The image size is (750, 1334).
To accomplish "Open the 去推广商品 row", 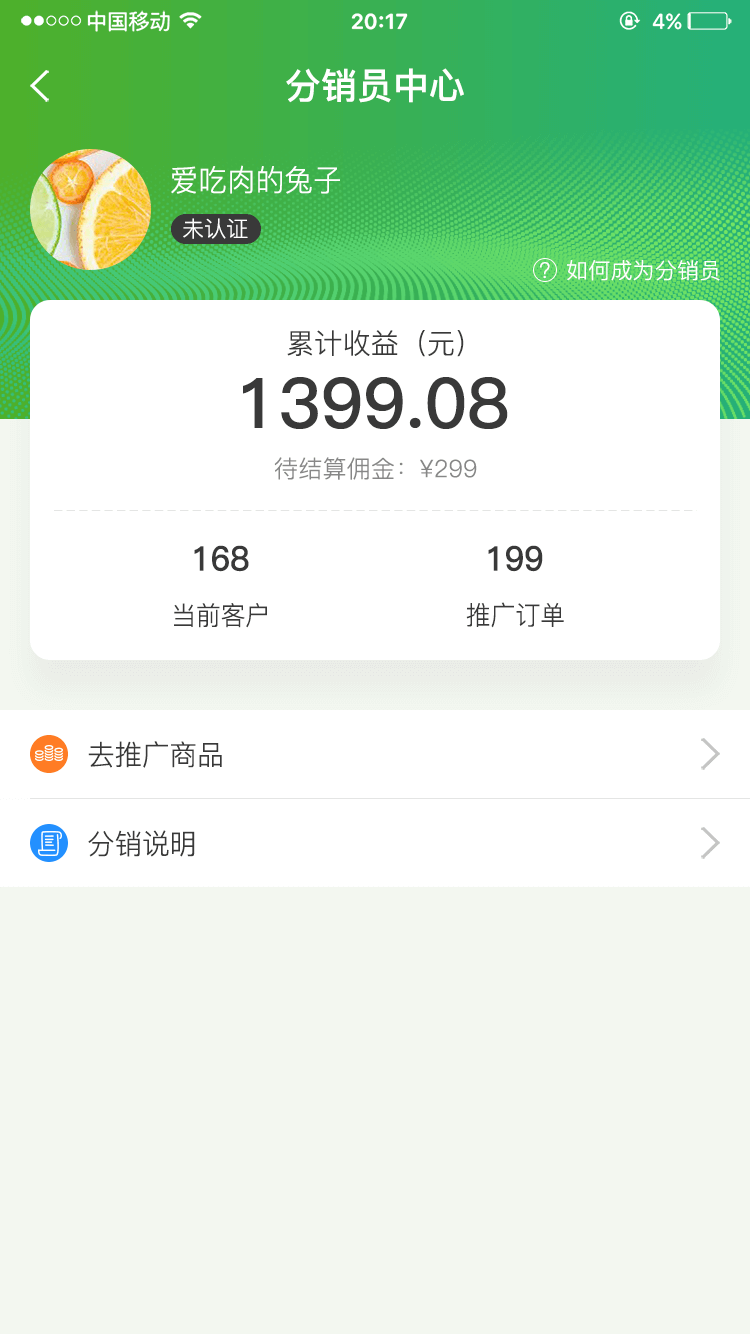I will (375, 755).
